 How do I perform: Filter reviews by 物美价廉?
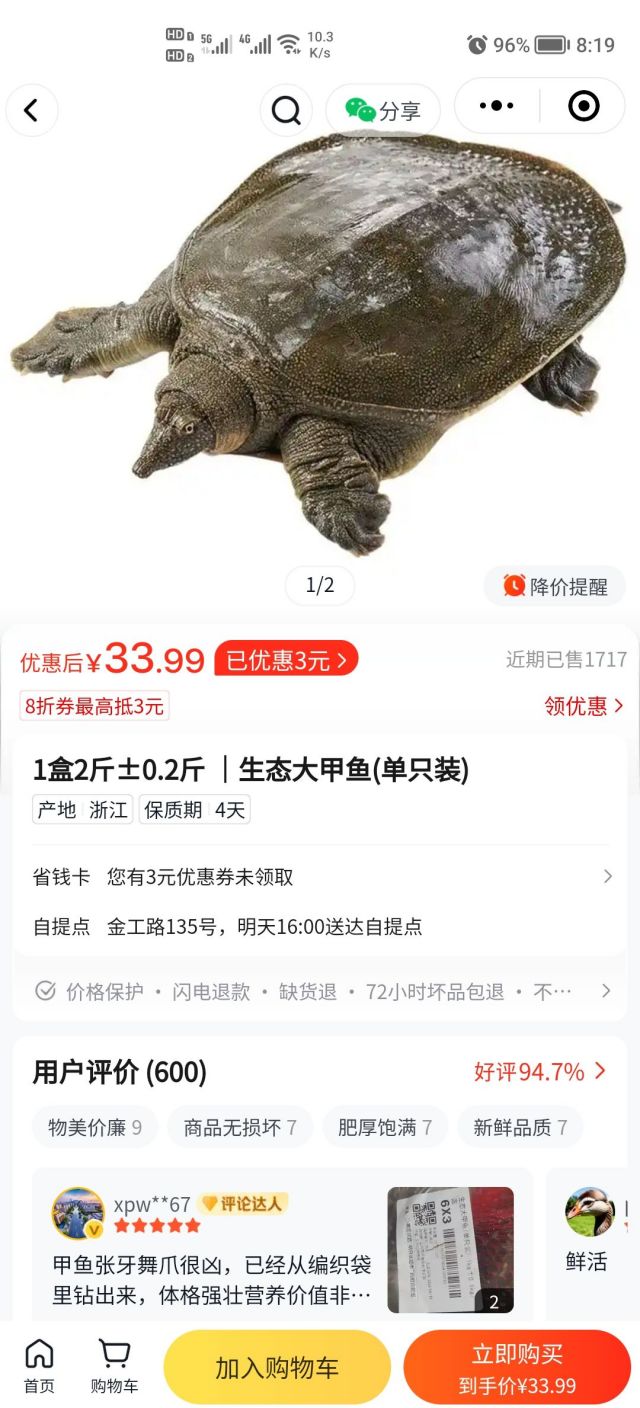tap(95, 1127)
